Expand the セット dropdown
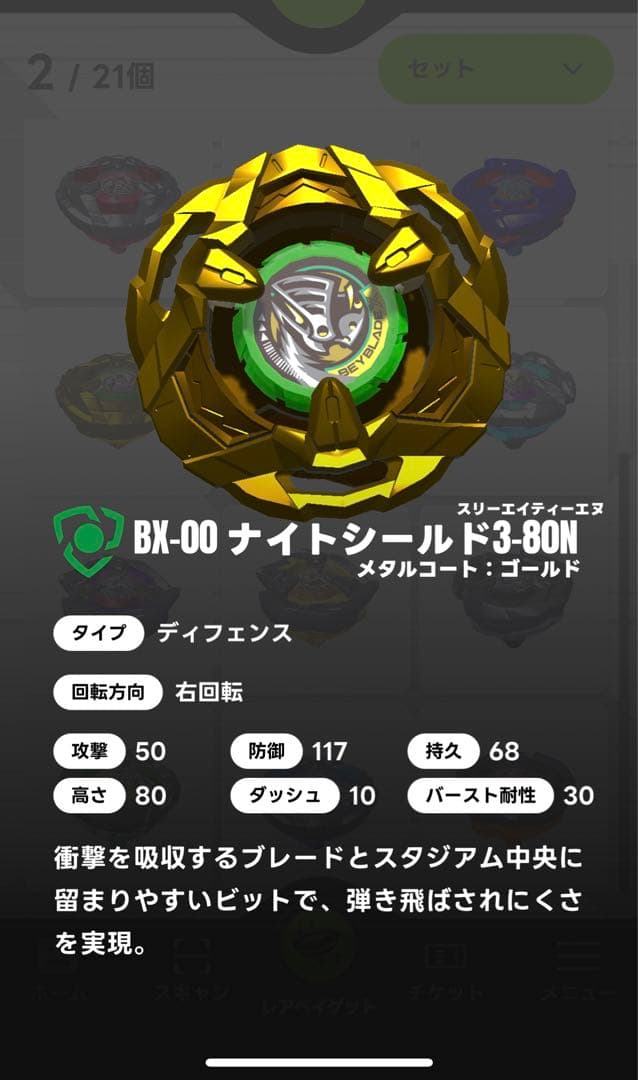638x1080 pixels. pos(496,69)
